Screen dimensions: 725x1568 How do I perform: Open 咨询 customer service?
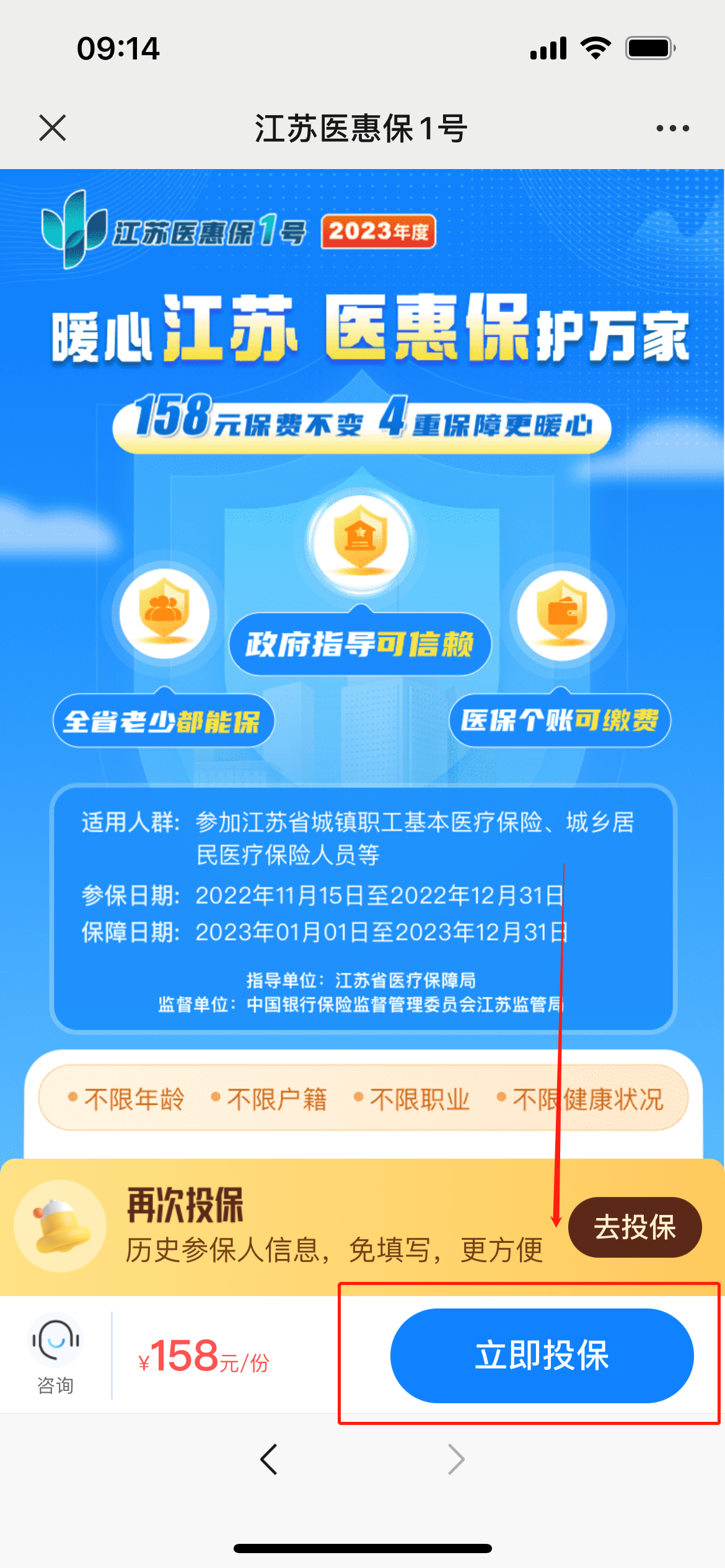tap(56, 1354)
